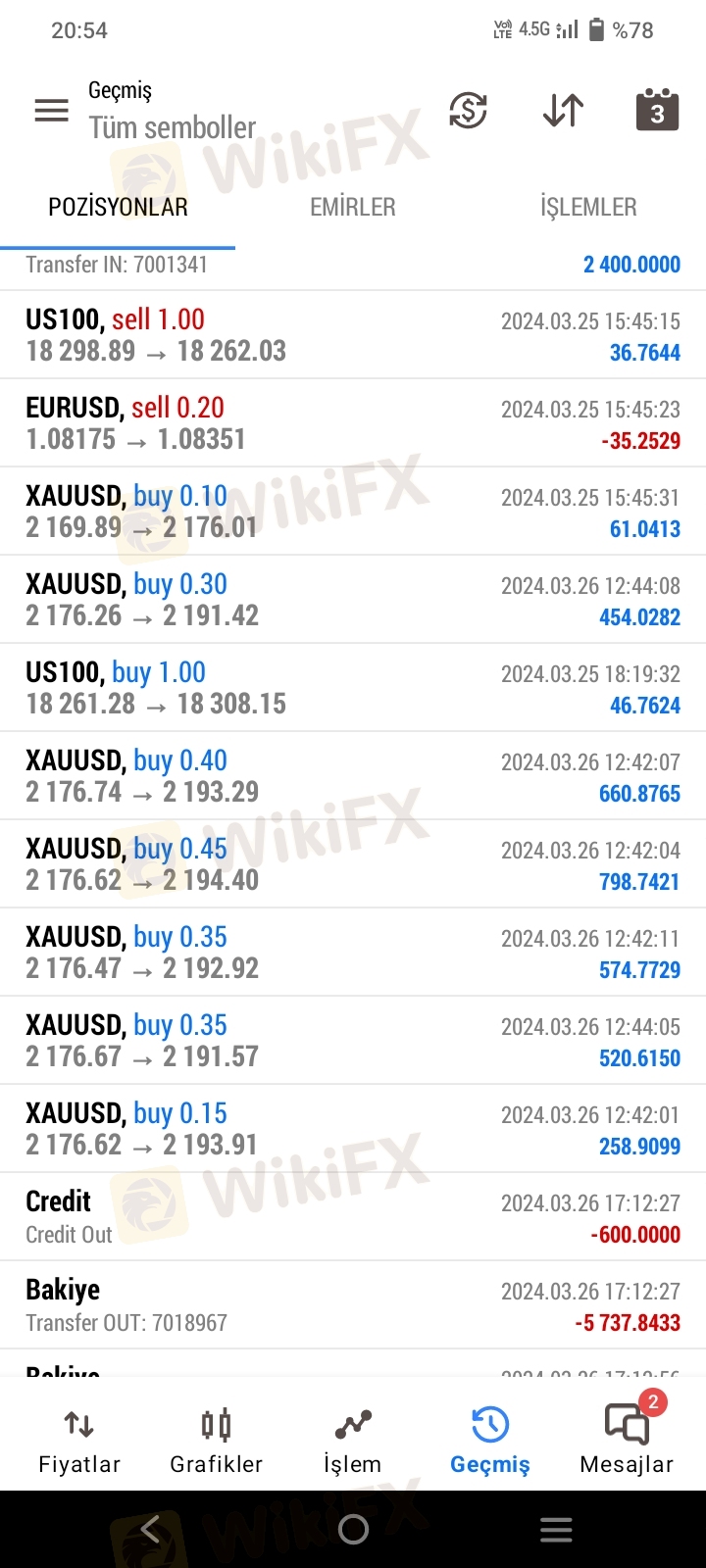The image size is (706, 1568).
Task: Open the calendar date range picker
Action: pyautogui.click(x=657, y=110)
